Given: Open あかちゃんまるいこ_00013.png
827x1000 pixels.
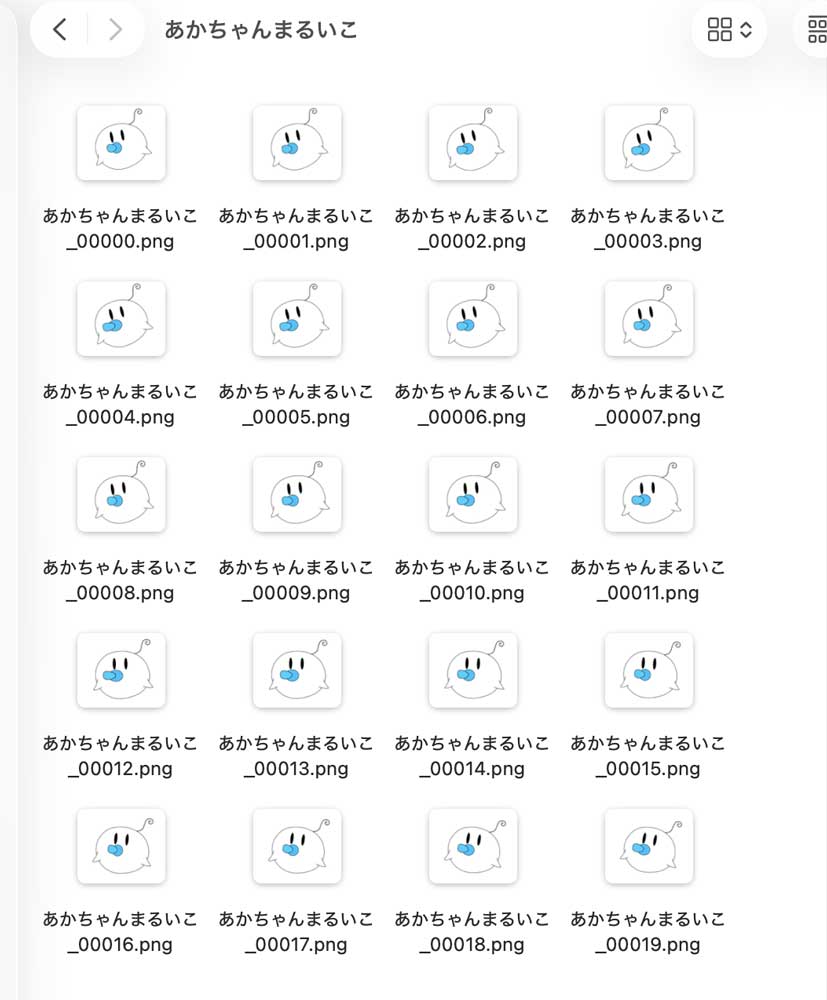Looking at the screenshot, I should (x=297, y=670).
